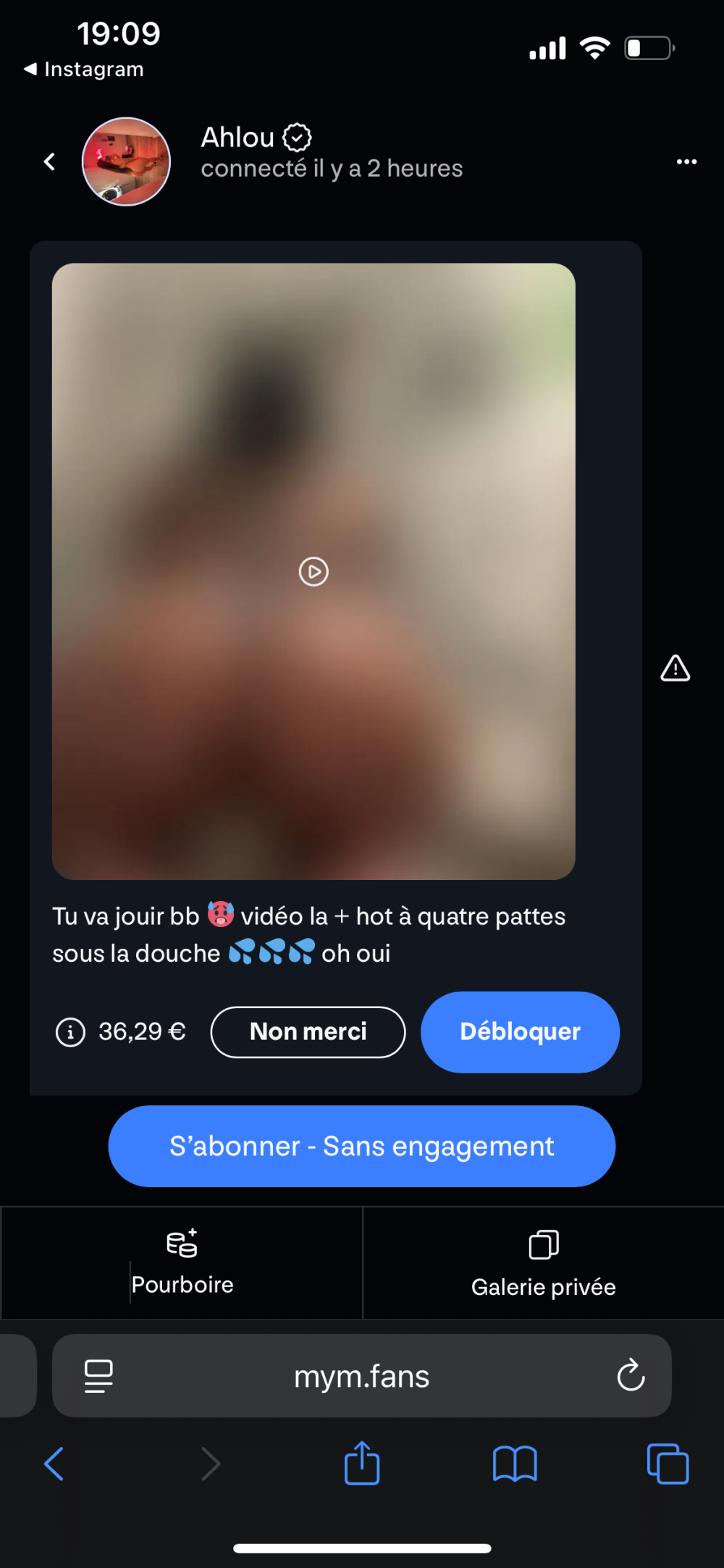Screen dimensions: 724x1568
Task: Open Ahlou's profile picture
Action: 126,162
